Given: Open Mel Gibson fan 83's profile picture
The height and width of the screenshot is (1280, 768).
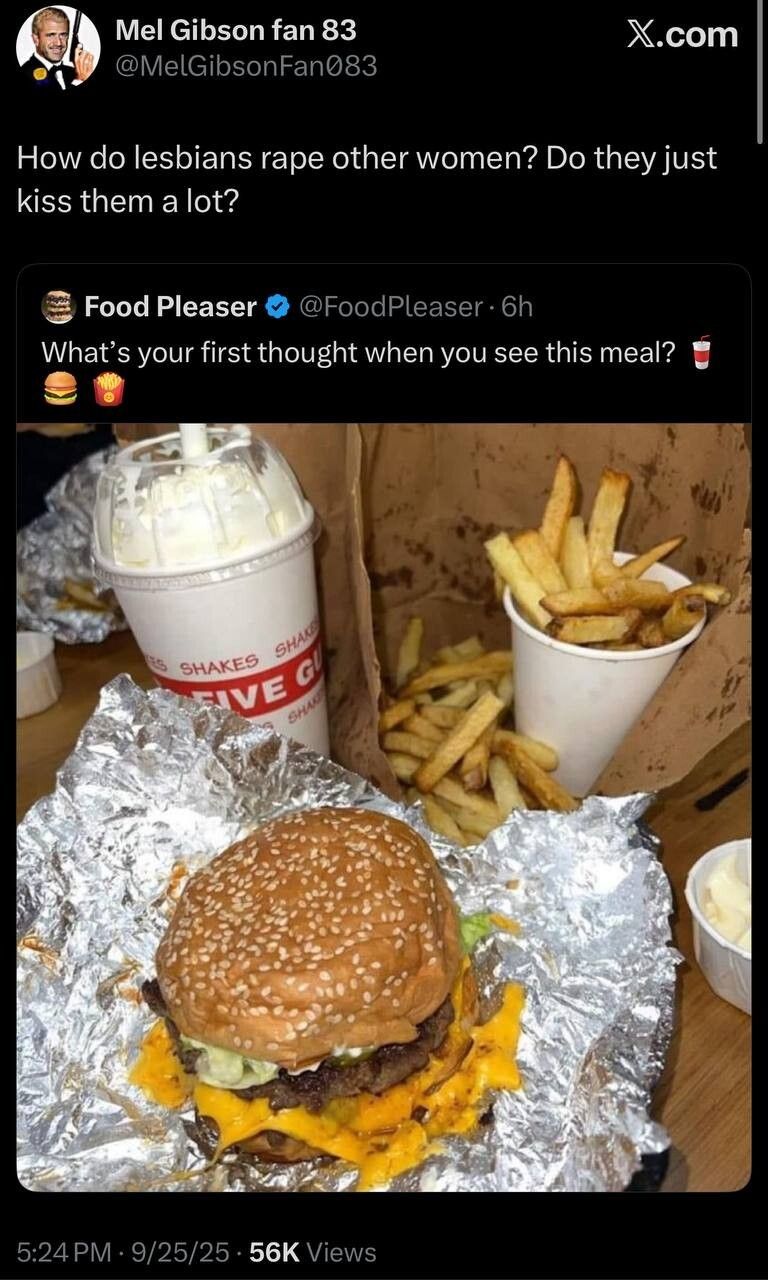Looking at the screenshot, I should pyautogui.click(x=58, y=47).
